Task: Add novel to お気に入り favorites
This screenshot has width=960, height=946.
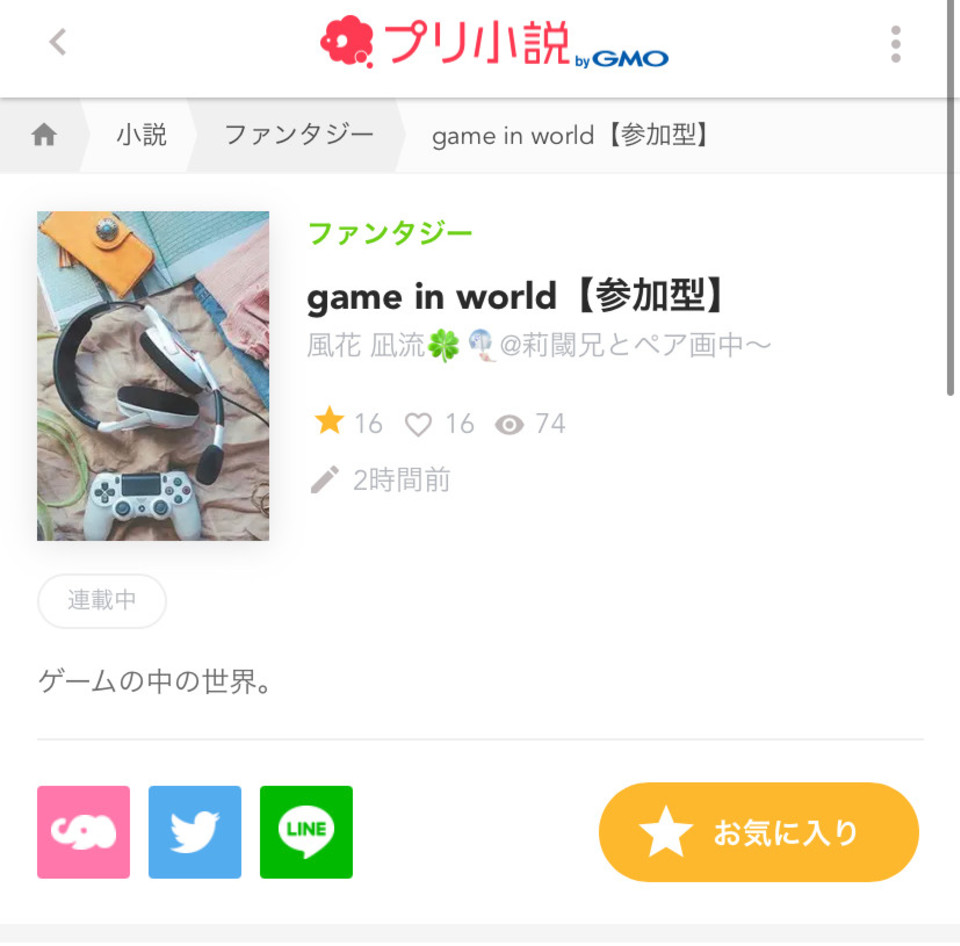Action: point(758,832)
